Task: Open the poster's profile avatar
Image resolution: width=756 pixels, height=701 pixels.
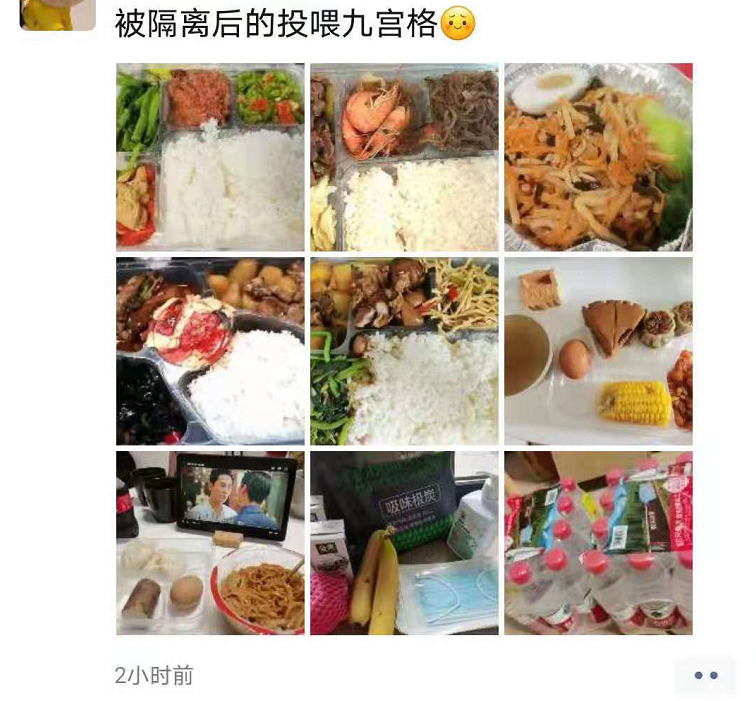Action: (57, 14)
